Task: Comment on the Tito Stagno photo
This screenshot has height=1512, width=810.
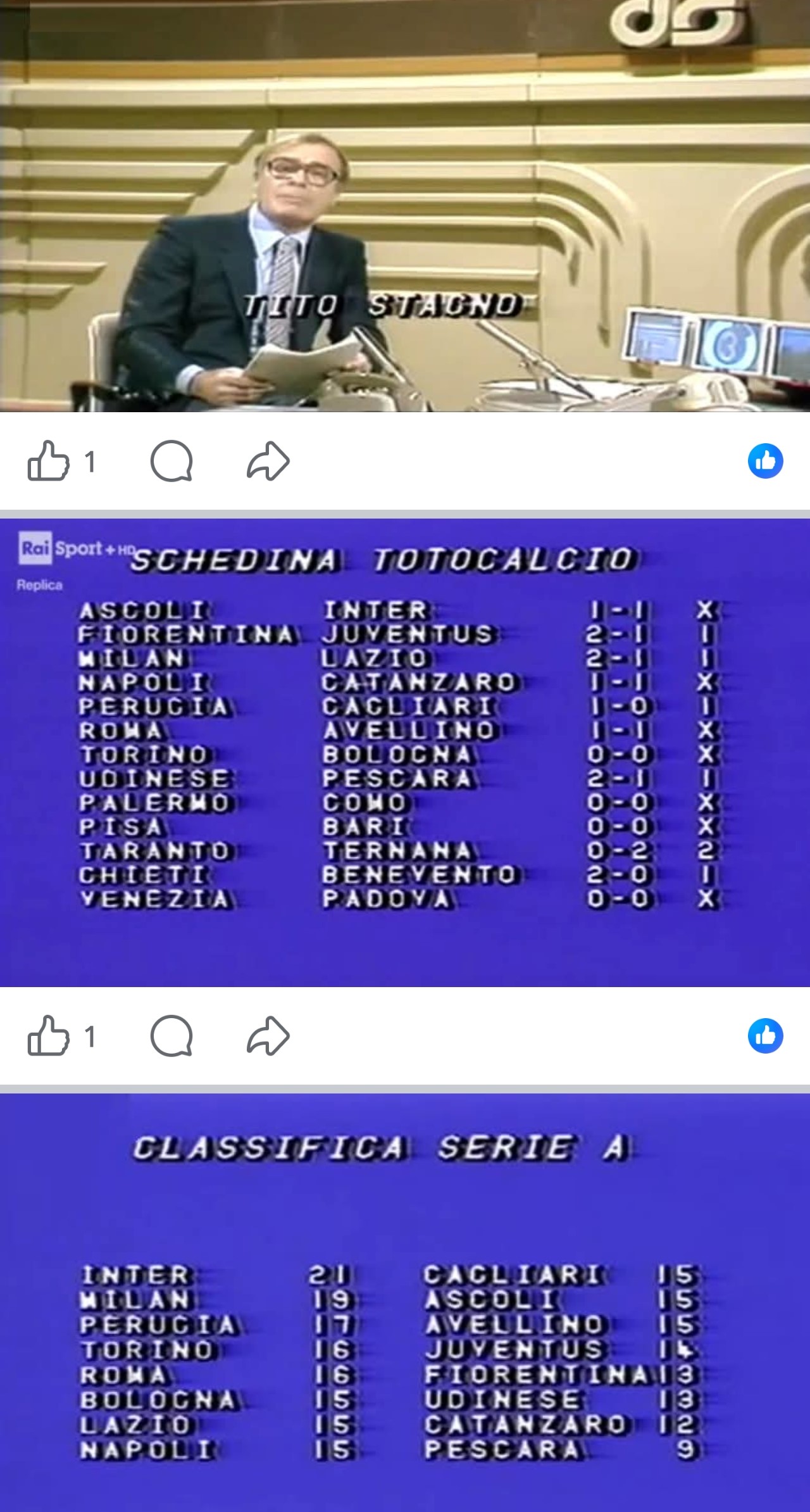Action: [171, 461]
